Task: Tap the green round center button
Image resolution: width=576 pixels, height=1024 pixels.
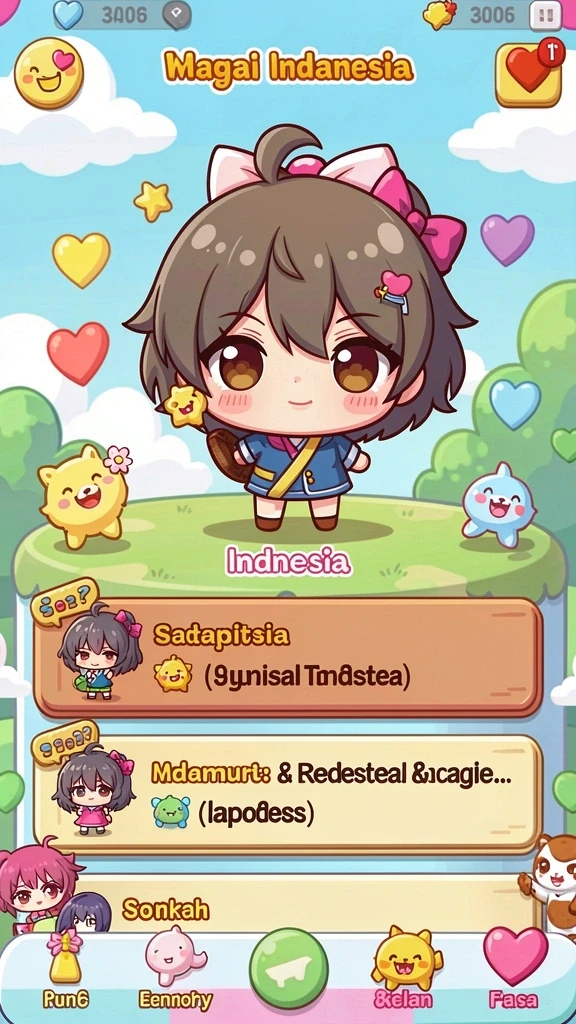Action: tap(289, 968)
